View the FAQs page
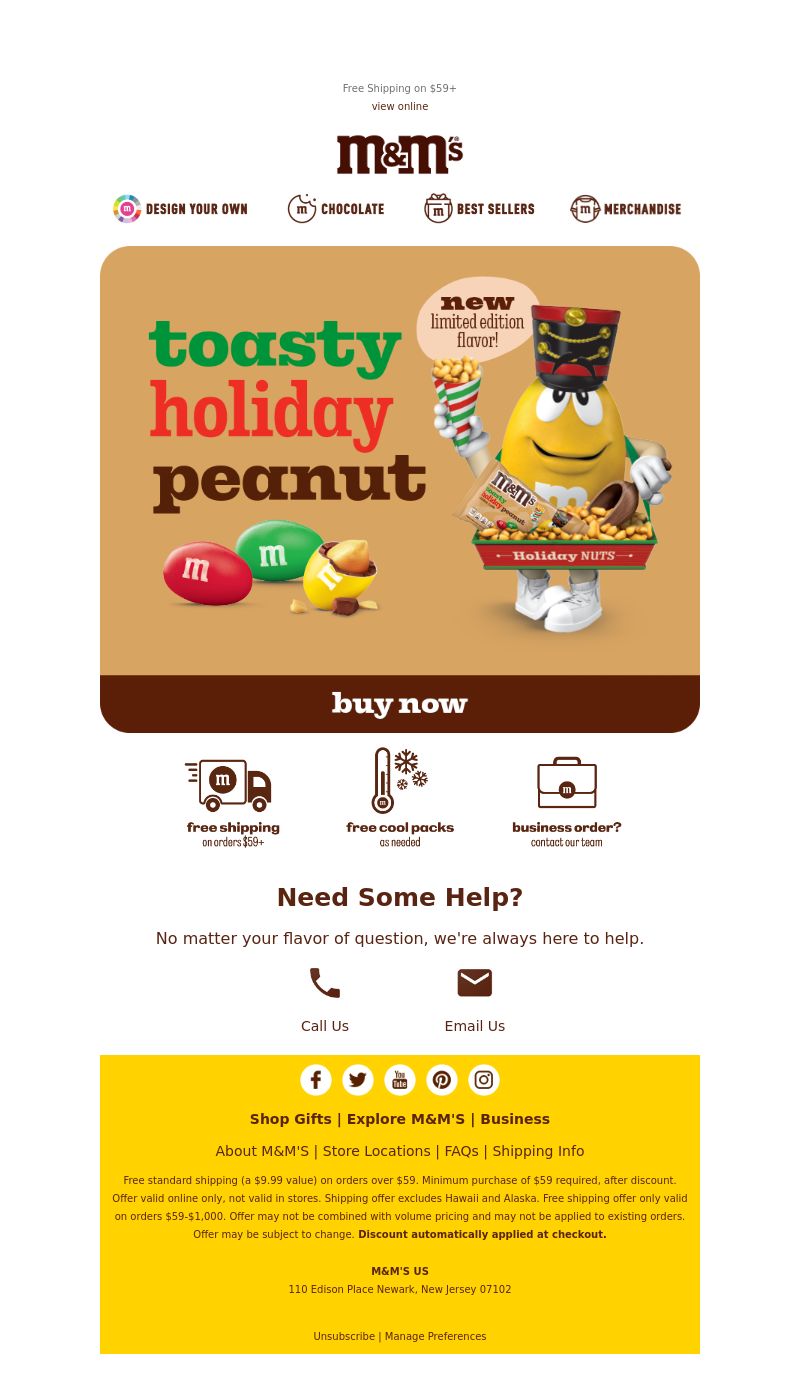Viewport: 800px width, 1384px height. tap(461, 1151)
